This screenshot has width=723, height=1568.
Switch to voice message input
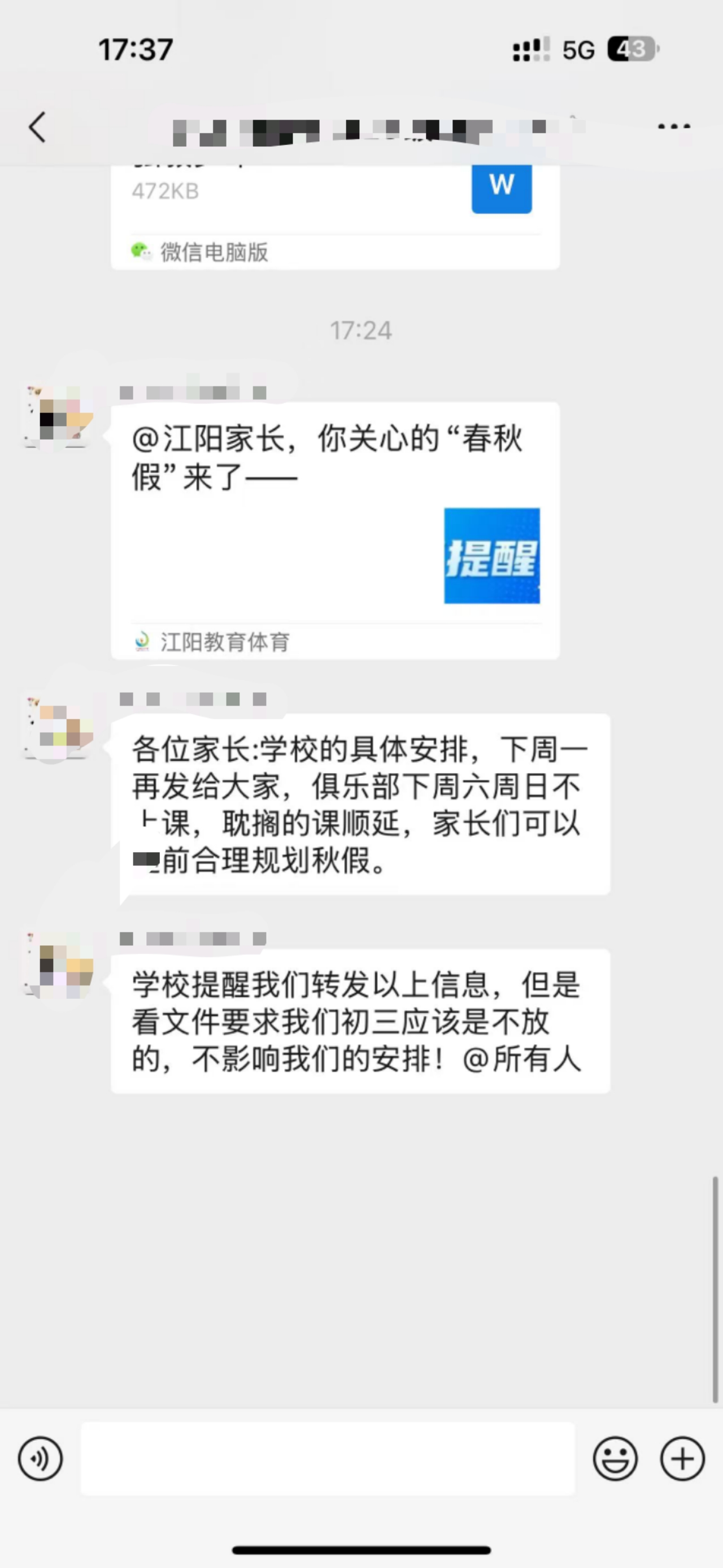point(40,1458)
